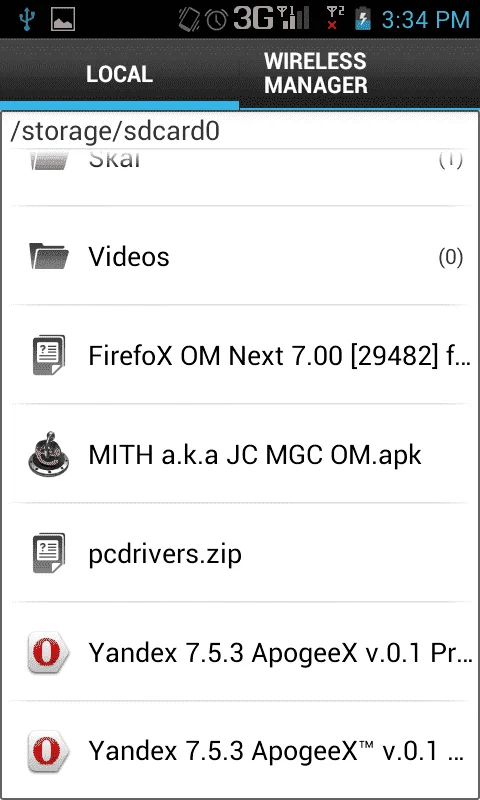Open pcdrivers.zip file
This screenshot has height=800, width=480.
click(x=240, y=553)
